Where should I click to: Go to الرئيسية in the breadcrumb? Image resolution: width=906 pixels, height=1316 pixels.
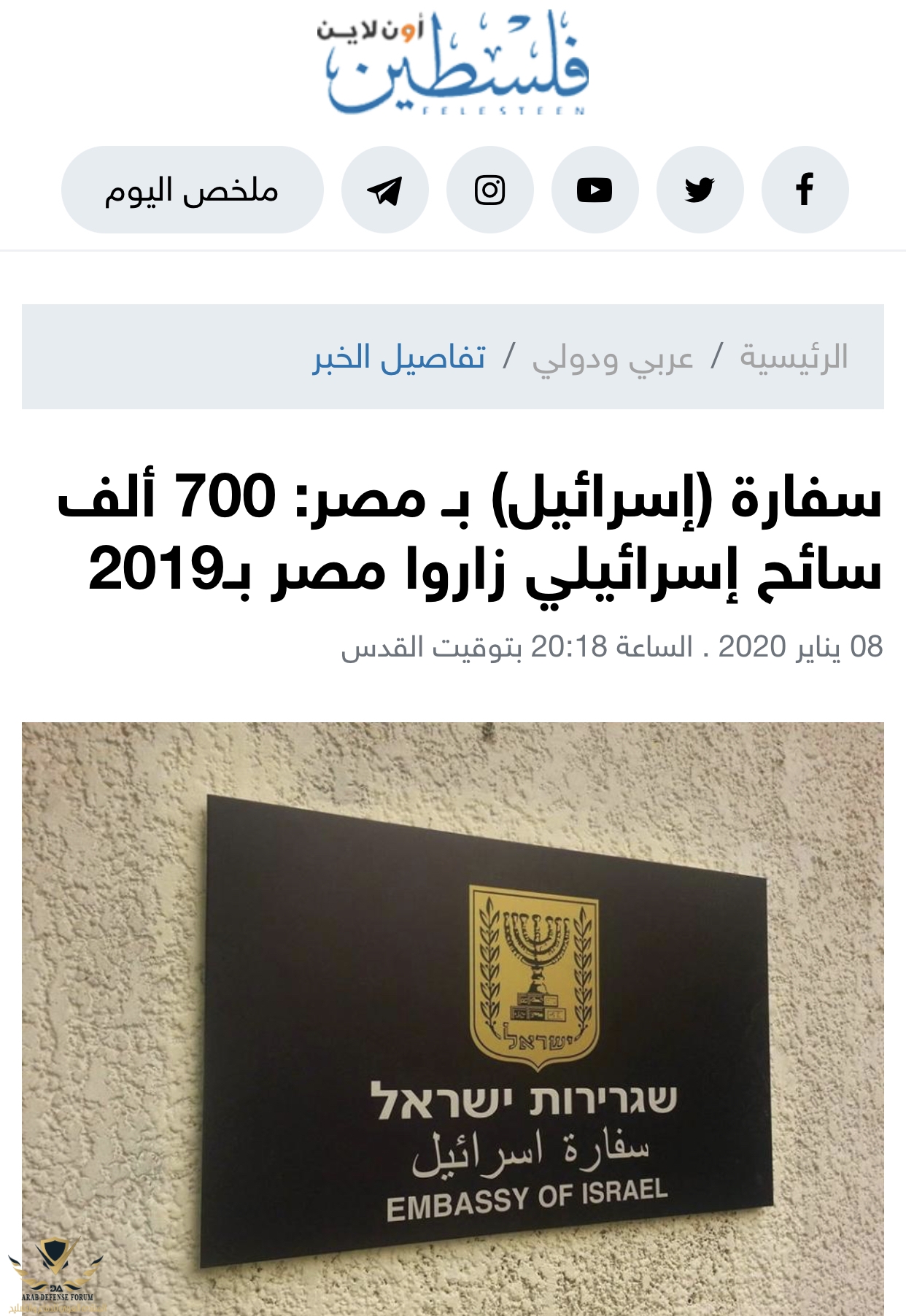pyautogui.click(x=794, y=357)
